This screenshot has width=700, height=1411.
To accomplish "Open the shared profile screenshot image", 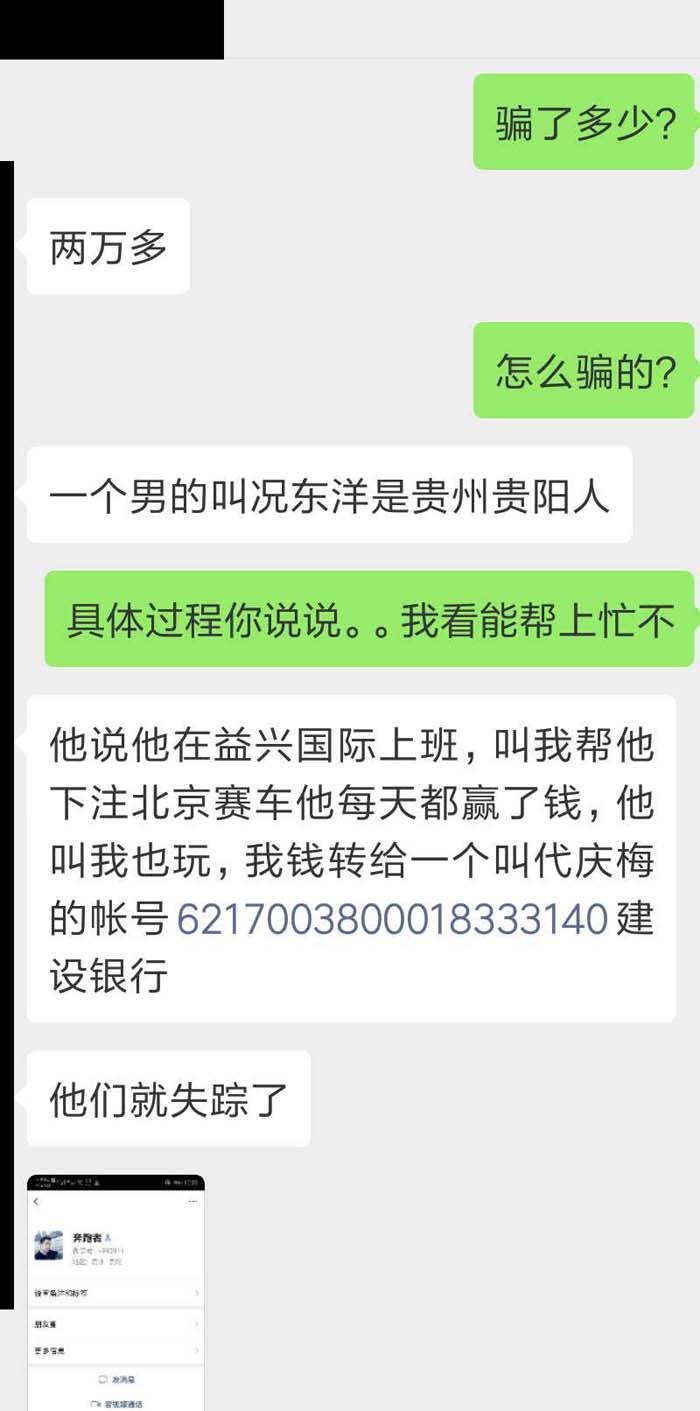I will click(x=116, y=1292).
